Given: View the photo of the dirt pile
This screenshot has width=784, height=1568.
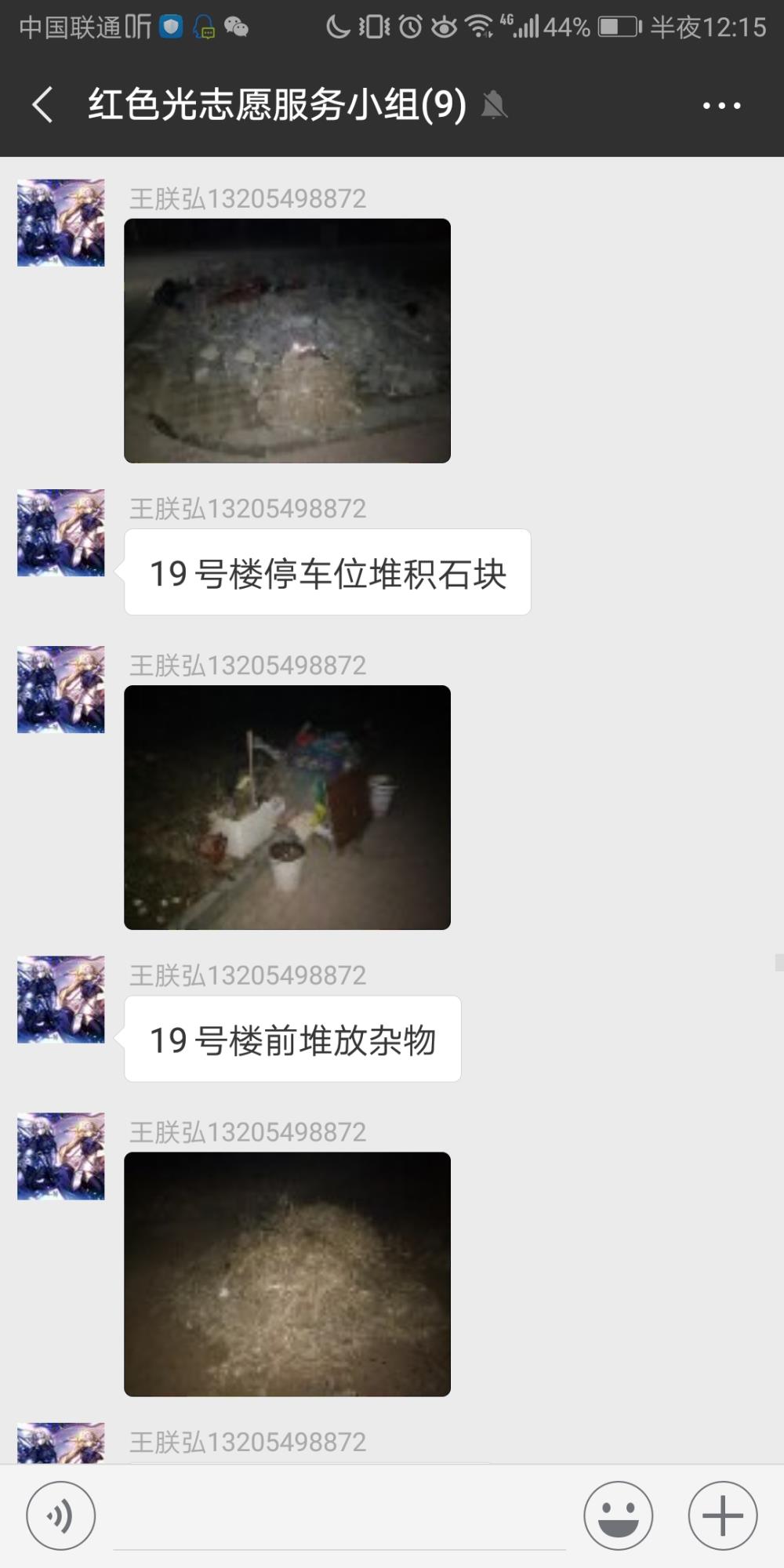Looking at the screenshot, I should coord(287,1274).
